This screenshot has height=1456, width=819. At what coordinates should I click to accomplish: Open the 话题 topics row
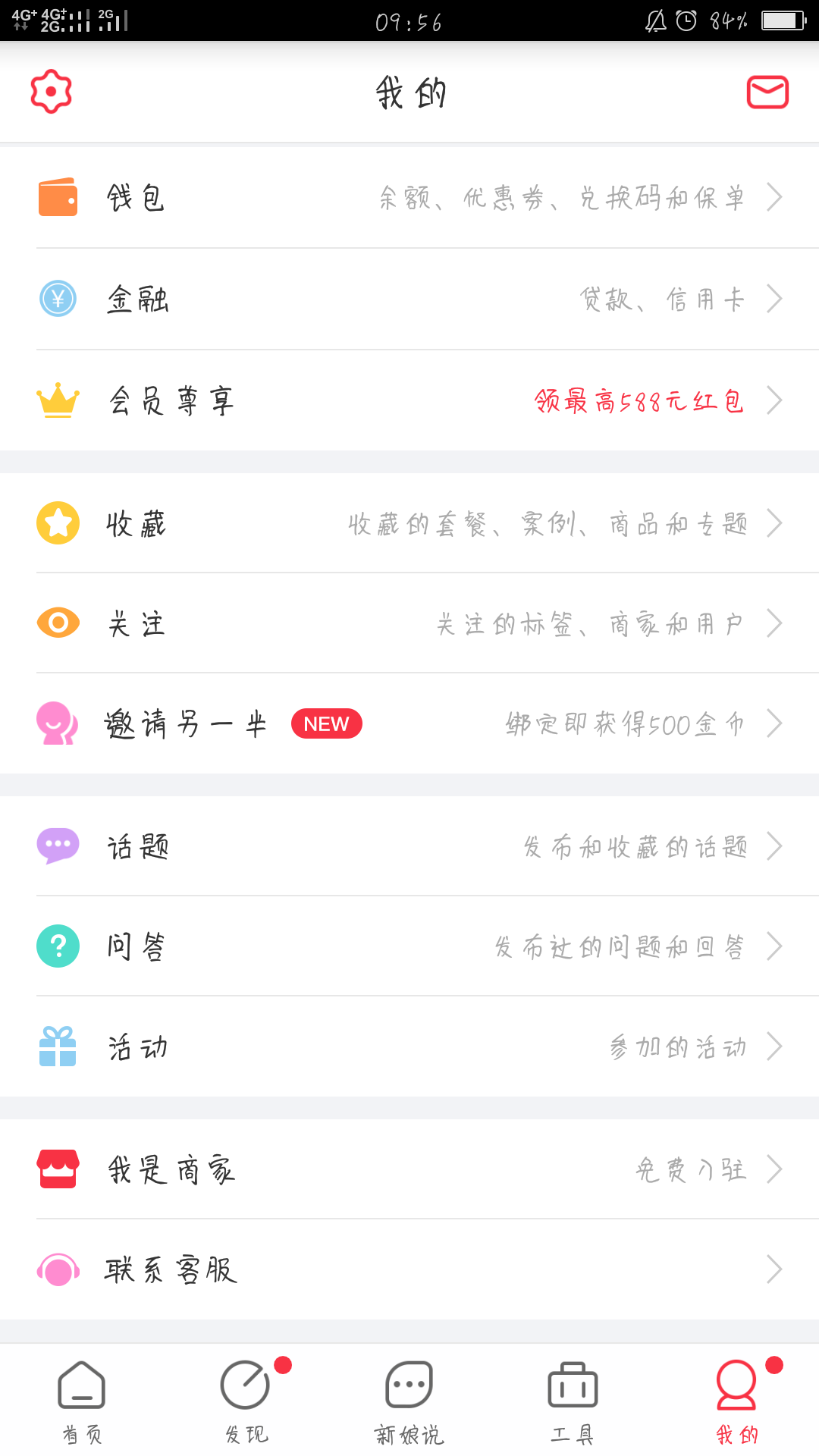tap(409, 846)
